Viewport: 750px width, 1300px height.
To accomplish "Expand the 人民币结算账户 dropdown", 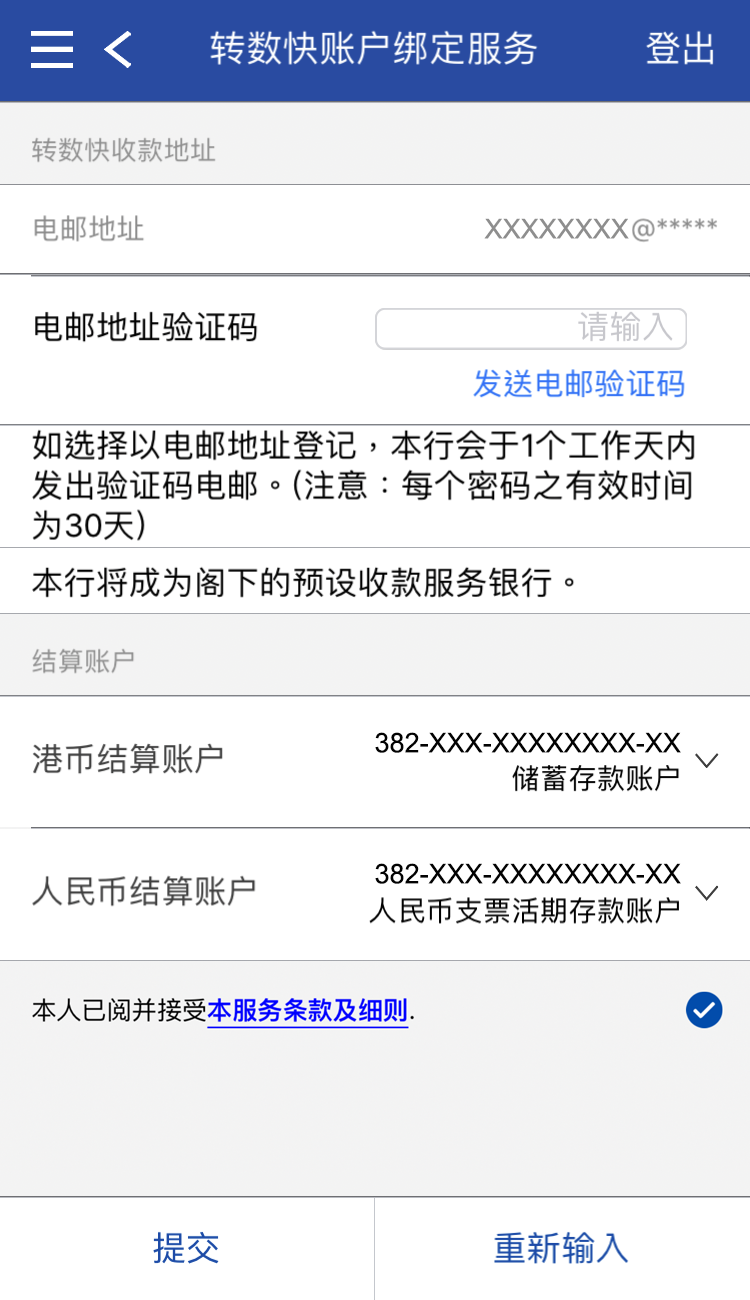I will tap(706, 893).
